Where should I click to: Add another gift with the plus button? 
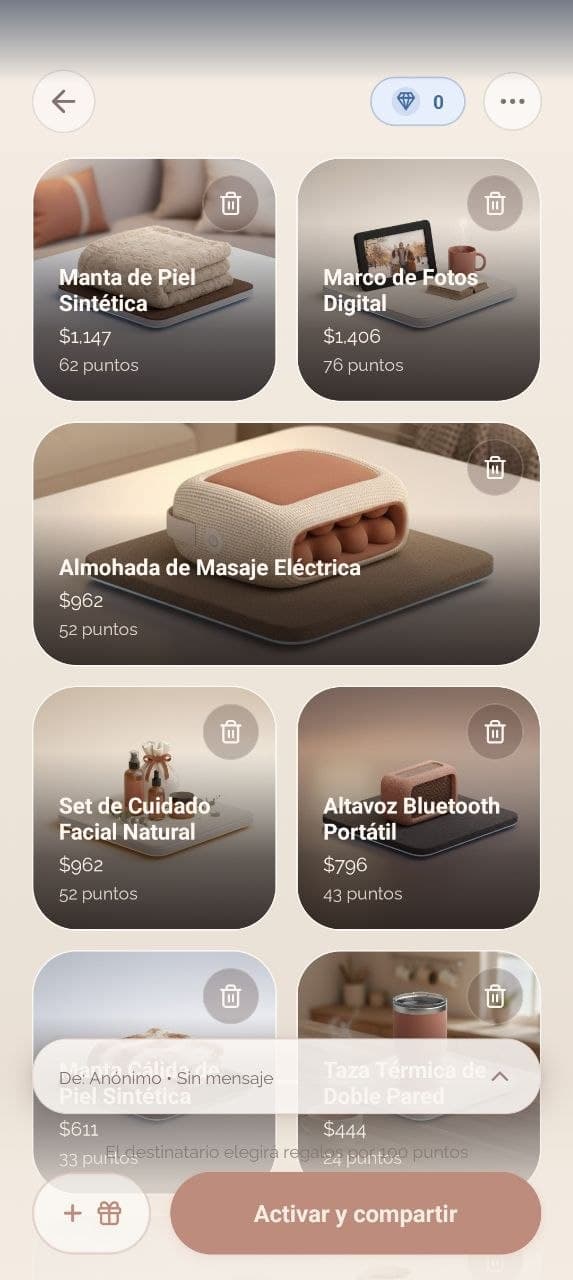91,1214
